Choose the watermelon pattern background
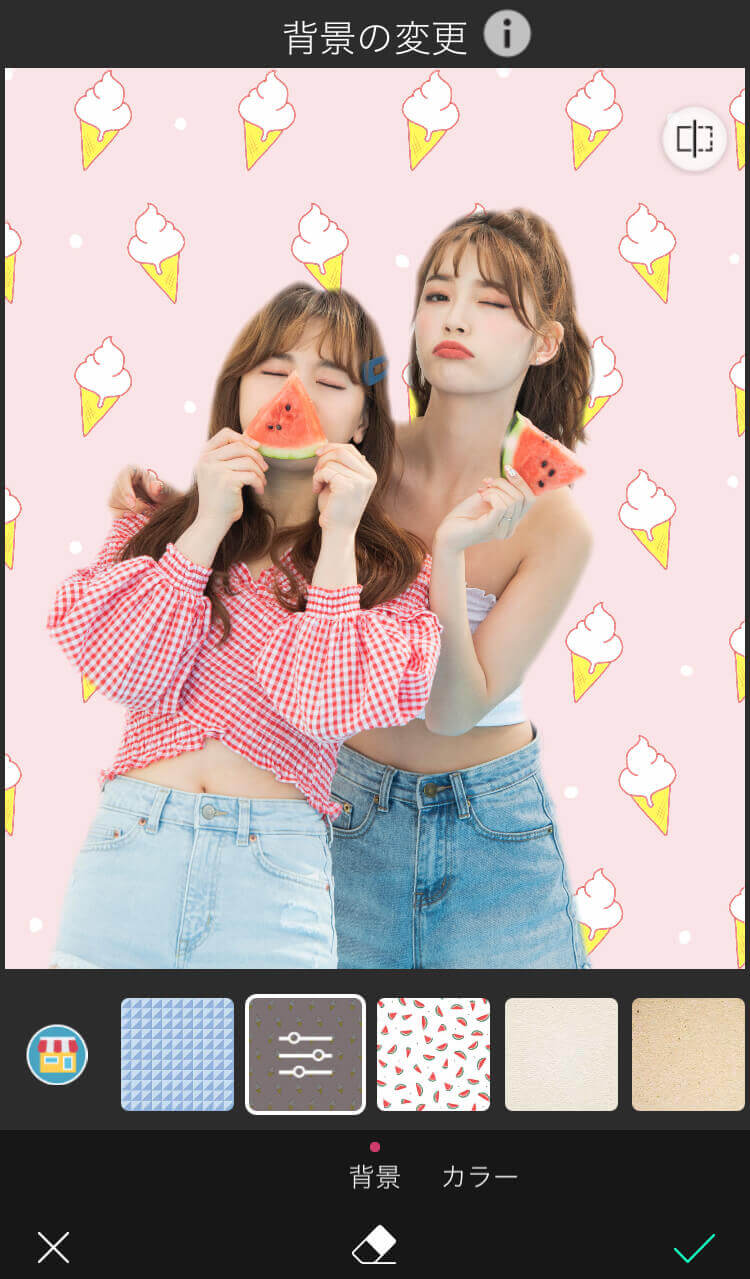 433,1054
